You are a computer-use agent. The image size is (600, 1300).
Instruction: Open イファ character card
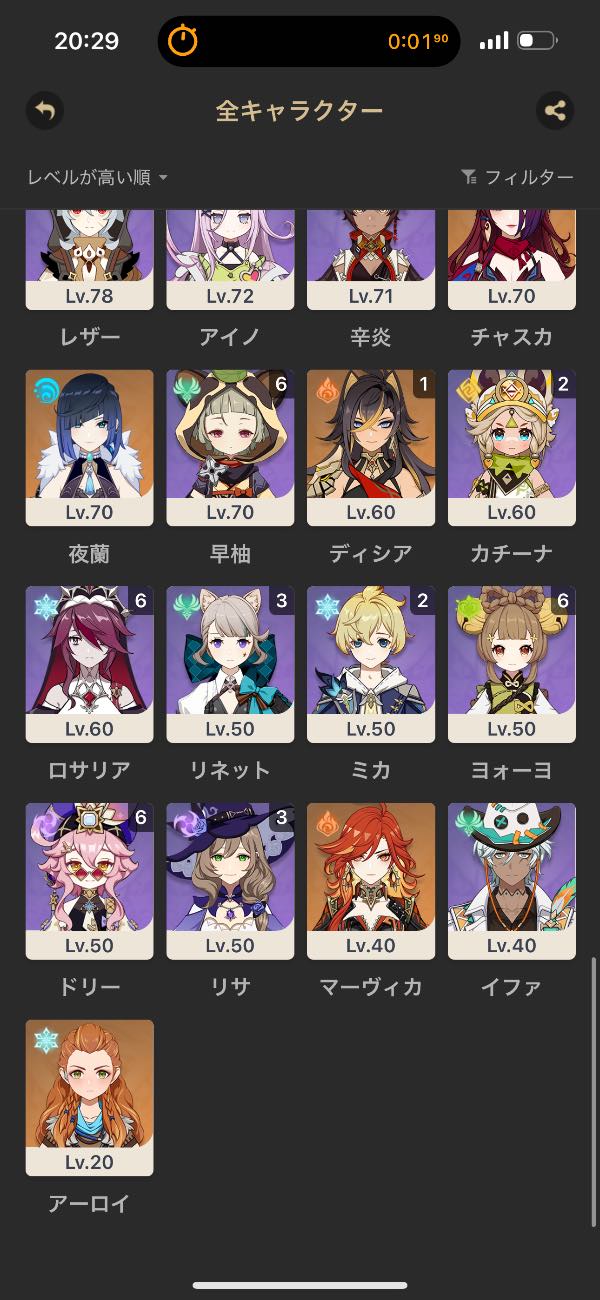coord(511,880)
